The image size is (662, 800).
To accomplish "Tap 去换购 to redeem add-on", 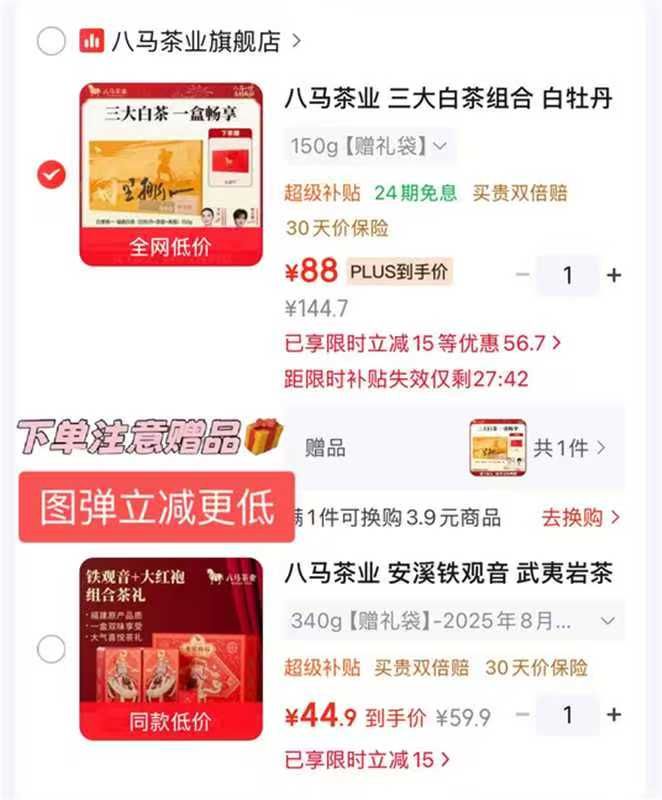I will [x=580, y=518].
